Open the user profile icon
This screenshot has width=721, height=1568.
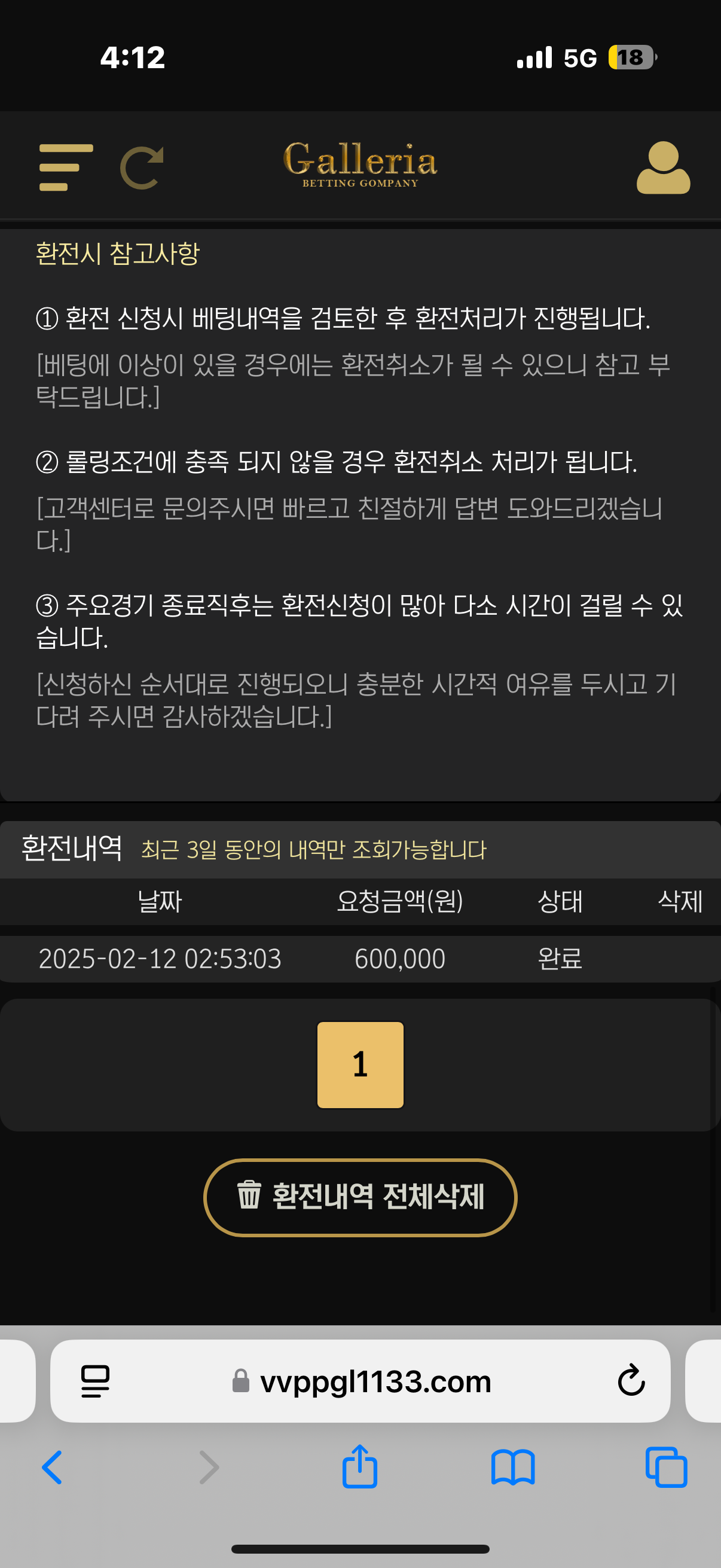click(662, 167)
